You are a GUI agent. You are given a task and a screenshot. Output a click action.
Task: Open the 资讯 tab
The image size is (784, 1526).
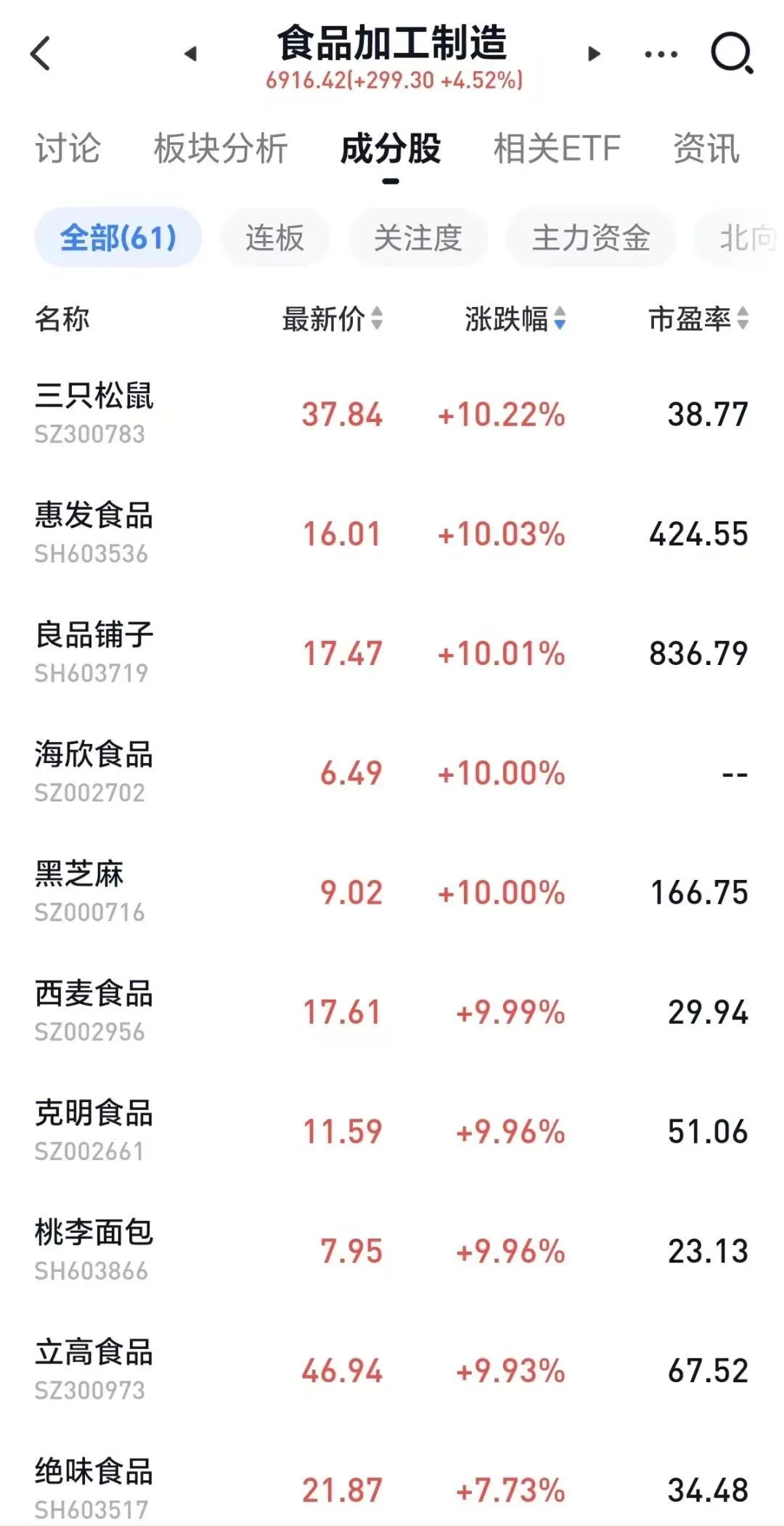pyautogui.click(x=706, y=149)
